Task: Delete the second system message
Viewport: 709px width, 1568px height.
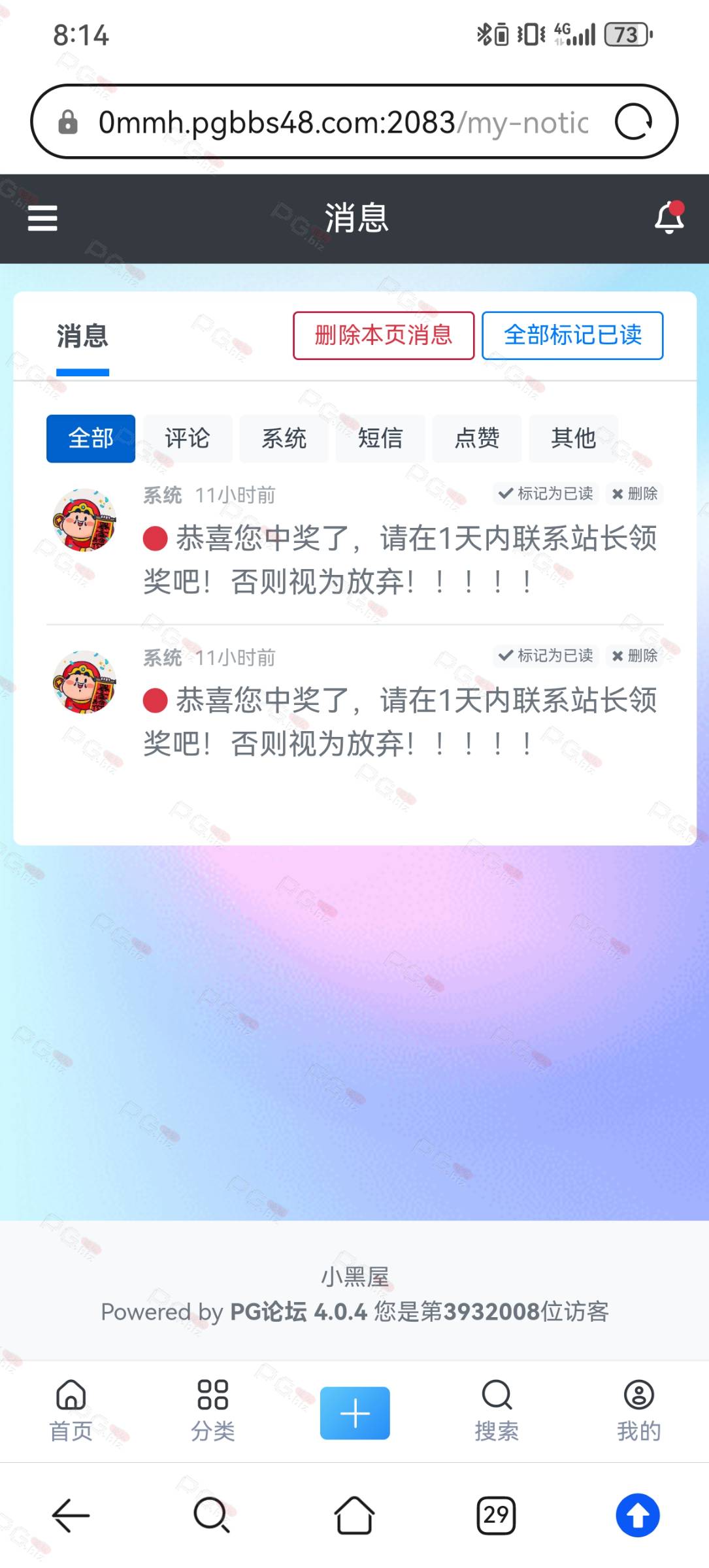Action: [635, 656]
